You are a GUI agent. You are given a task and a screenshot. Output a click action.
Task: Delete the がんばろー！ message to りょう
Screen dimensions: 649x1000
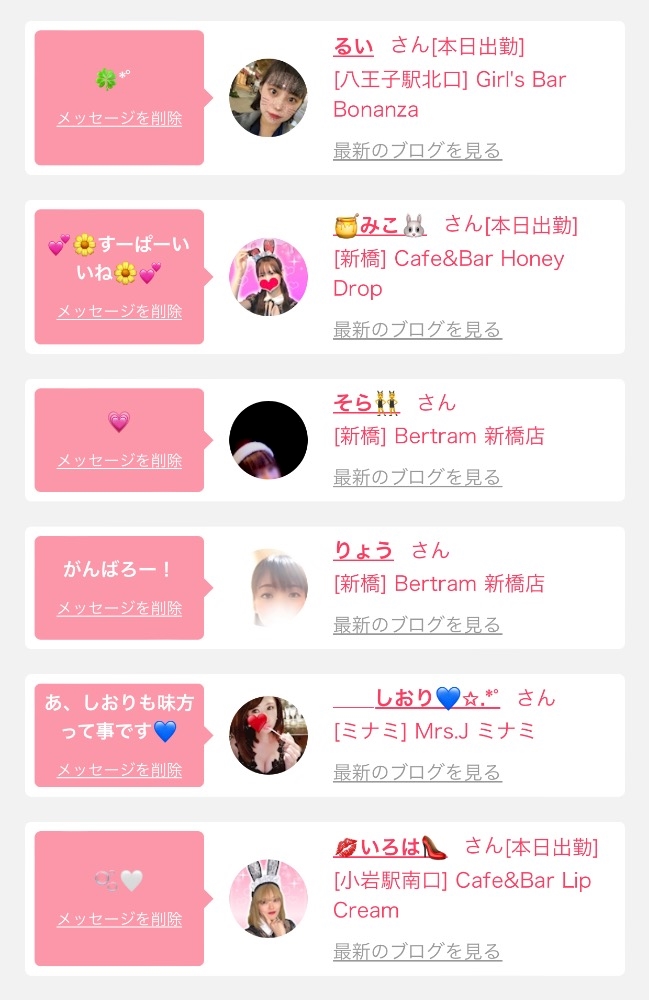pos(119,608)
